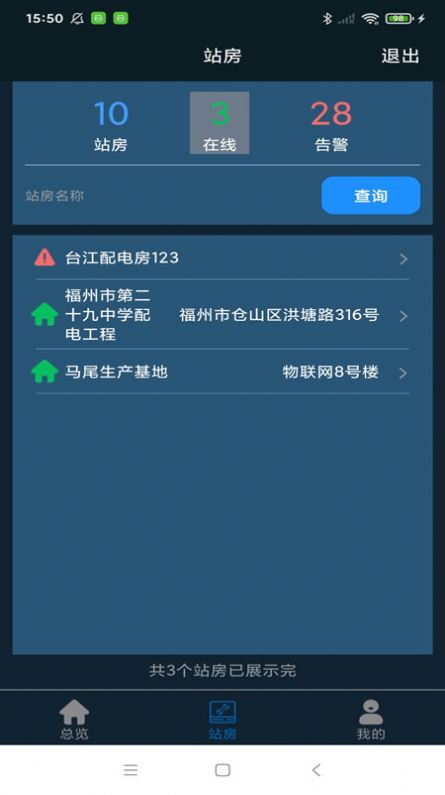Tap the 查询 button
Screen dimensions: 445x795
[370, 196]
